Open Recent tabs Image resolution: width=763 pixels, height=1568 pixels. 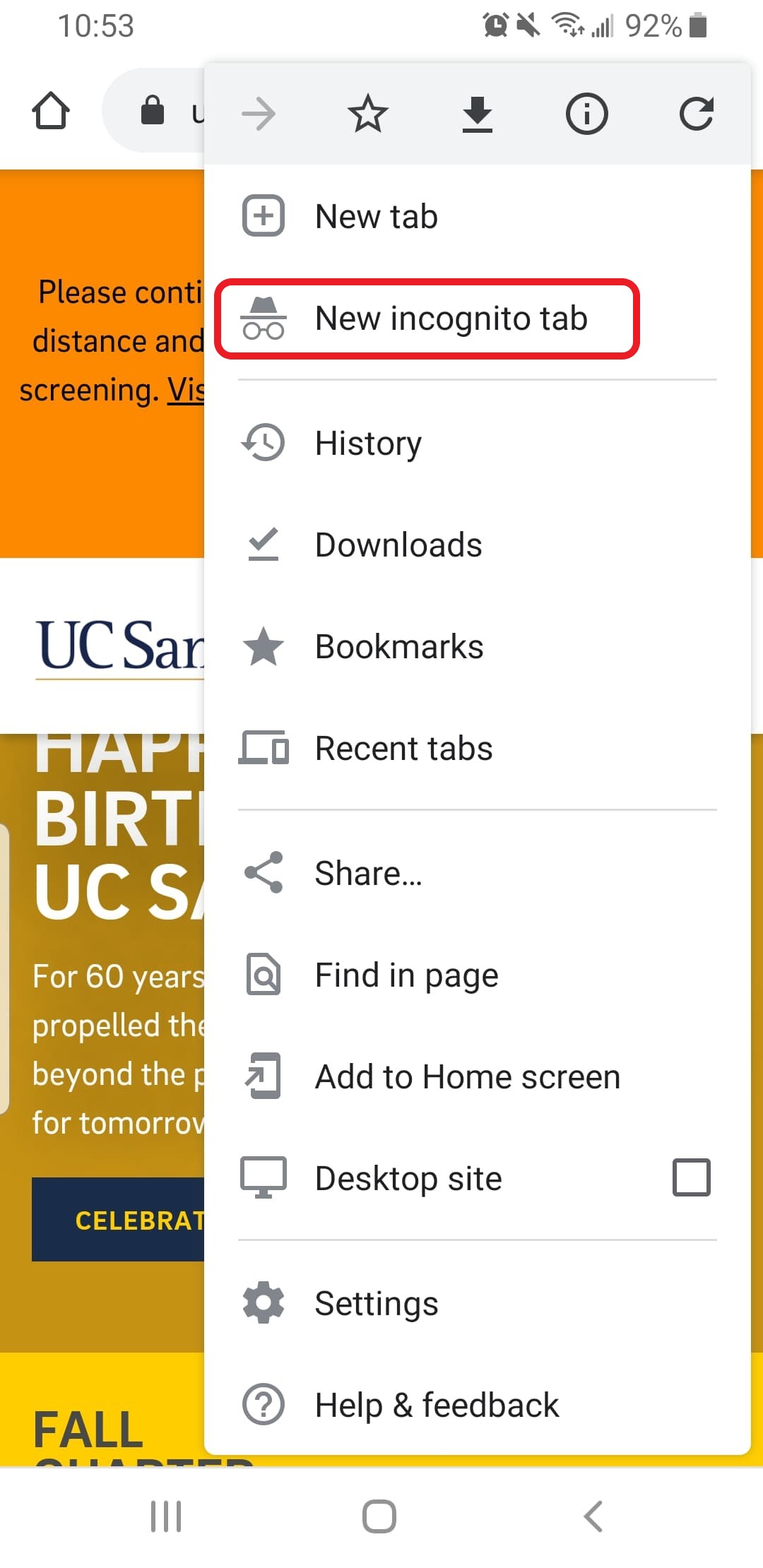click(478, 748)
